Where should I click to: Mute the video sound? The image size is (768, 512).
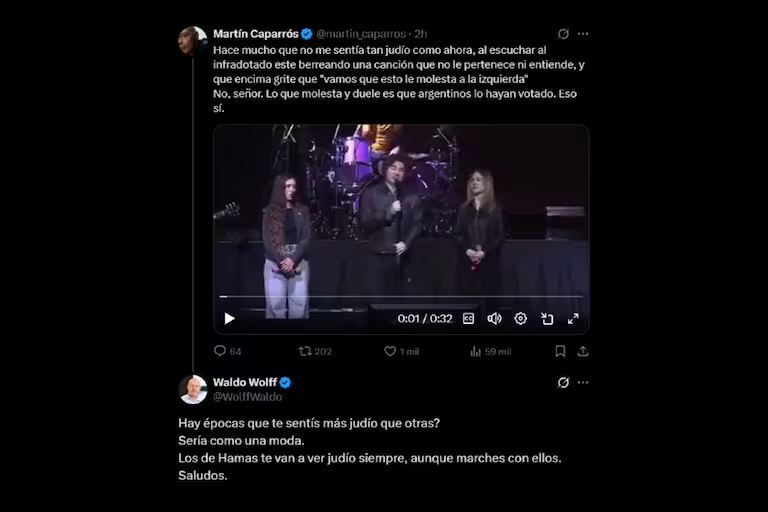point(494,319)
